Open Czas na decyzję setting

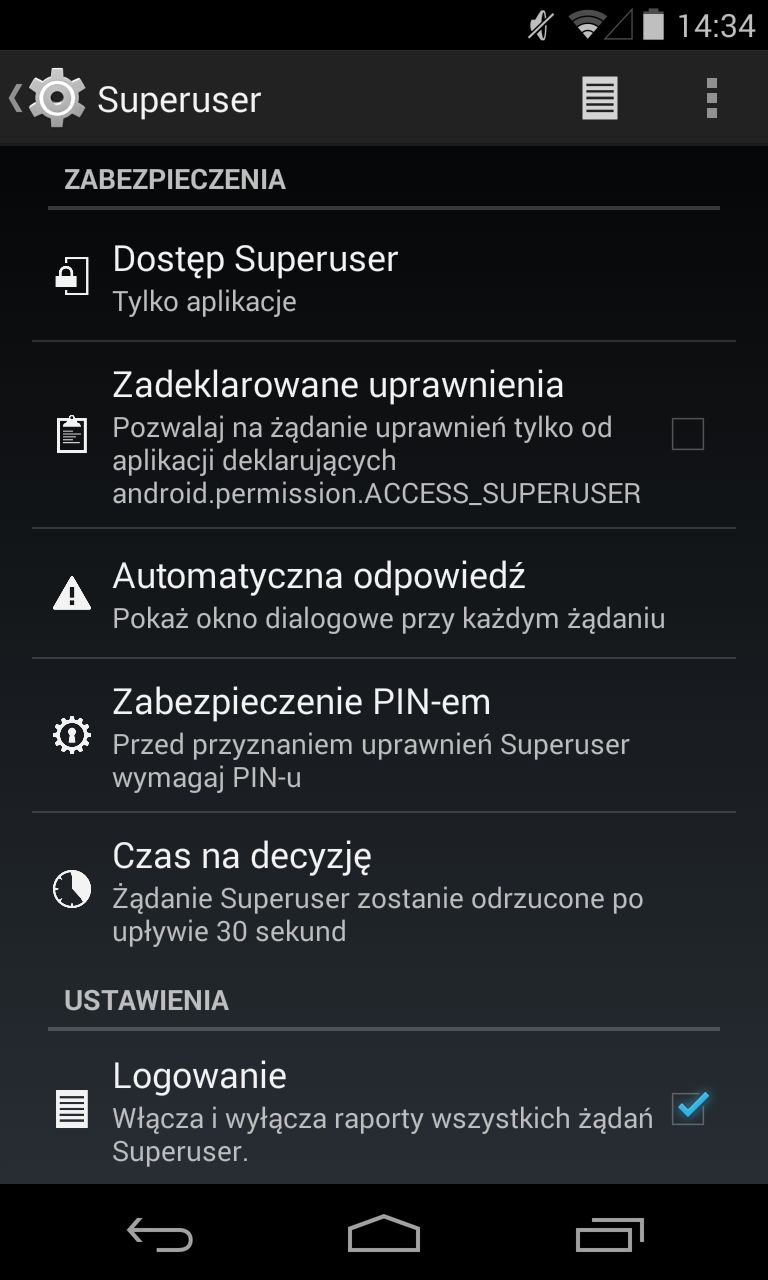pyautogui.click(x=384, y=890)
